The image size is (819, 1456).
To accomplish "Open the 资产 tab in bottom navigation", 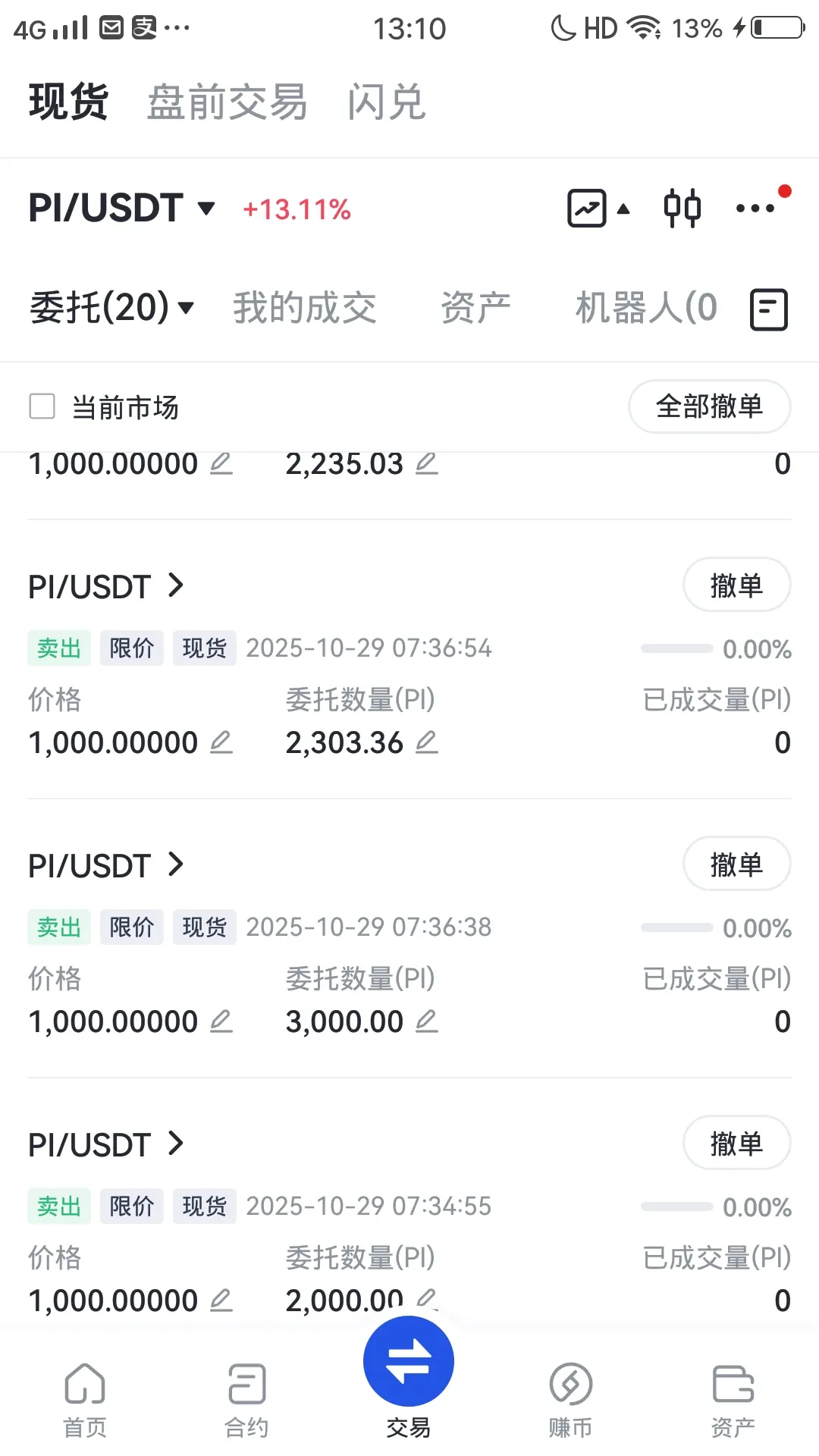I will point(733,1399).
